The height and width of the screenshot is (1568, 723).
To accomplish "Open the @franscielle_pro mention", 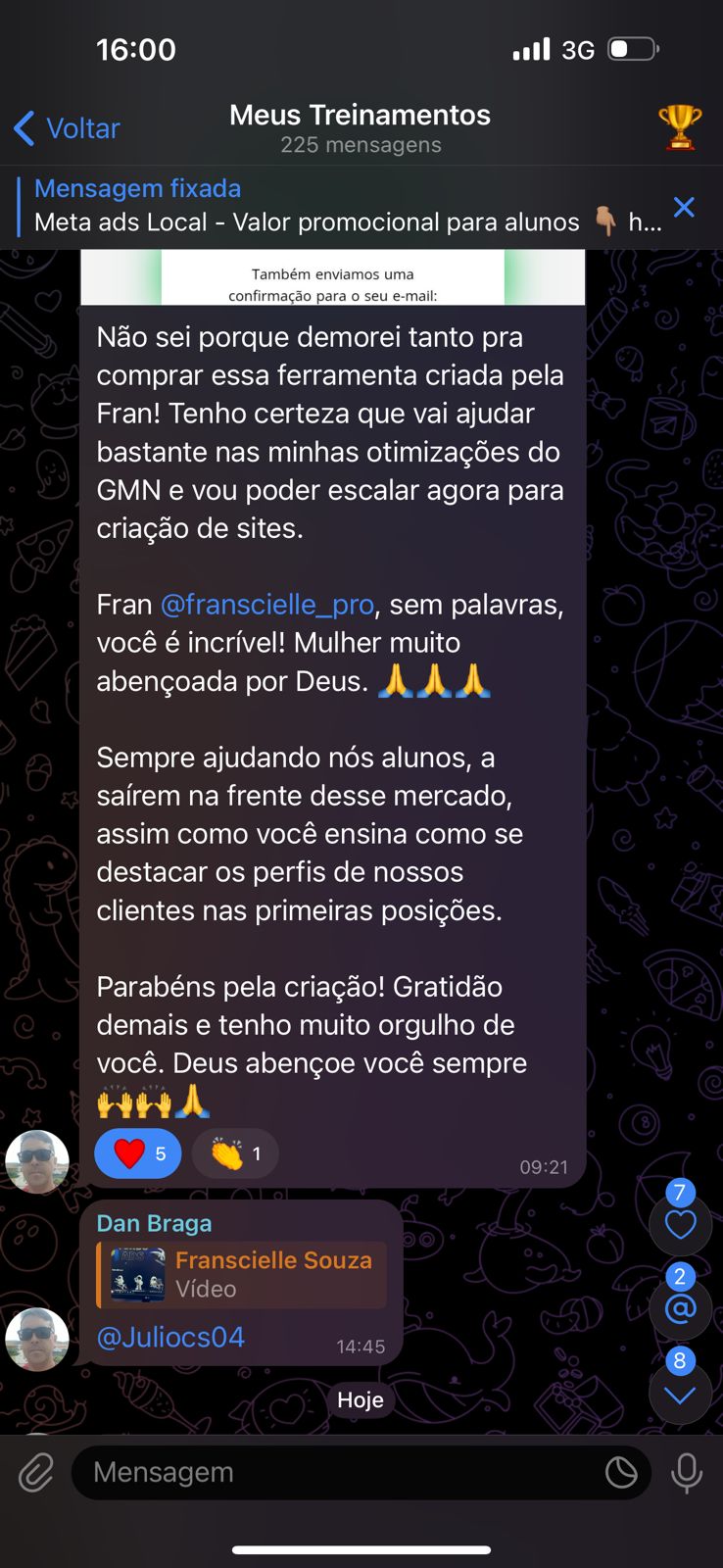I will [x=266, y=605].
